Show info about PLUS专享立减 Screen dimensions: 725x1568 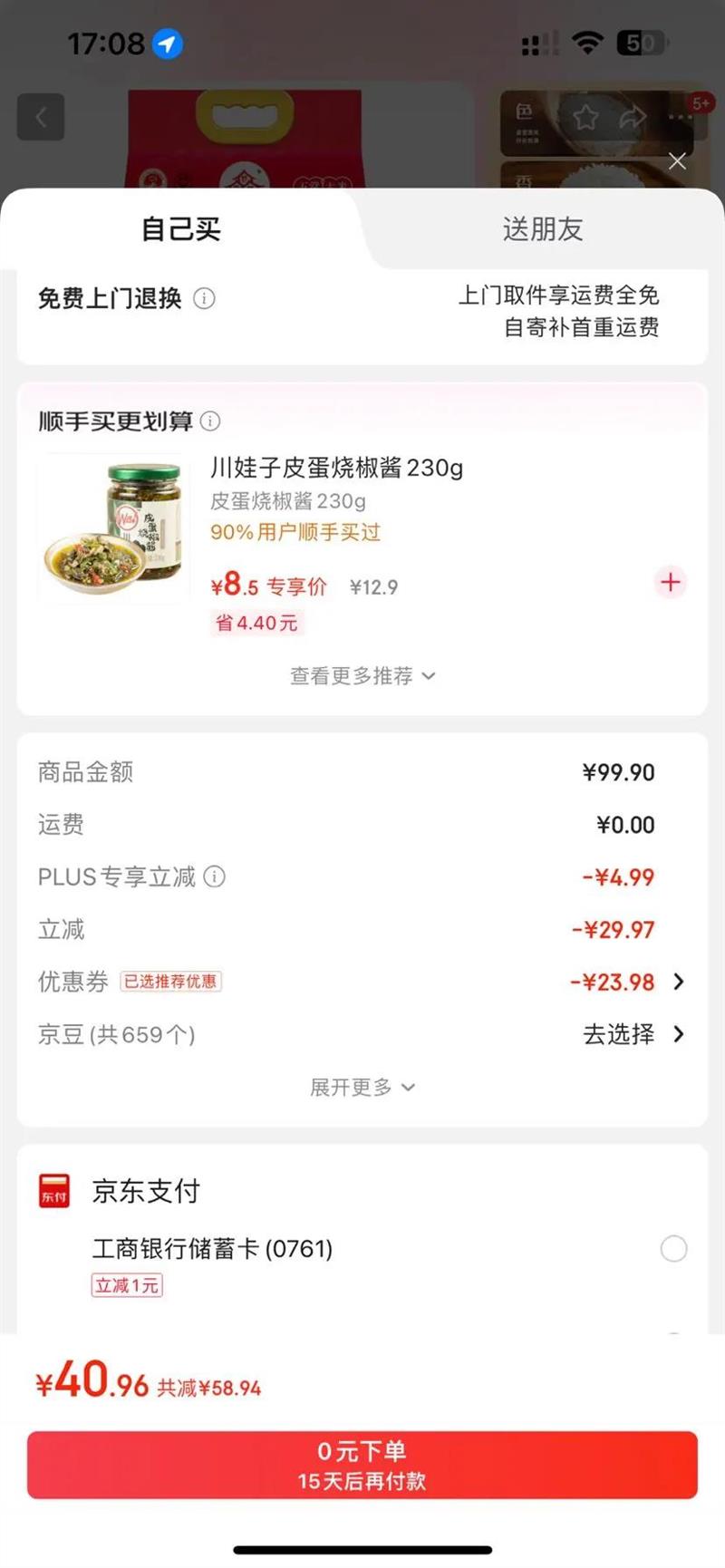pos(215,876)
